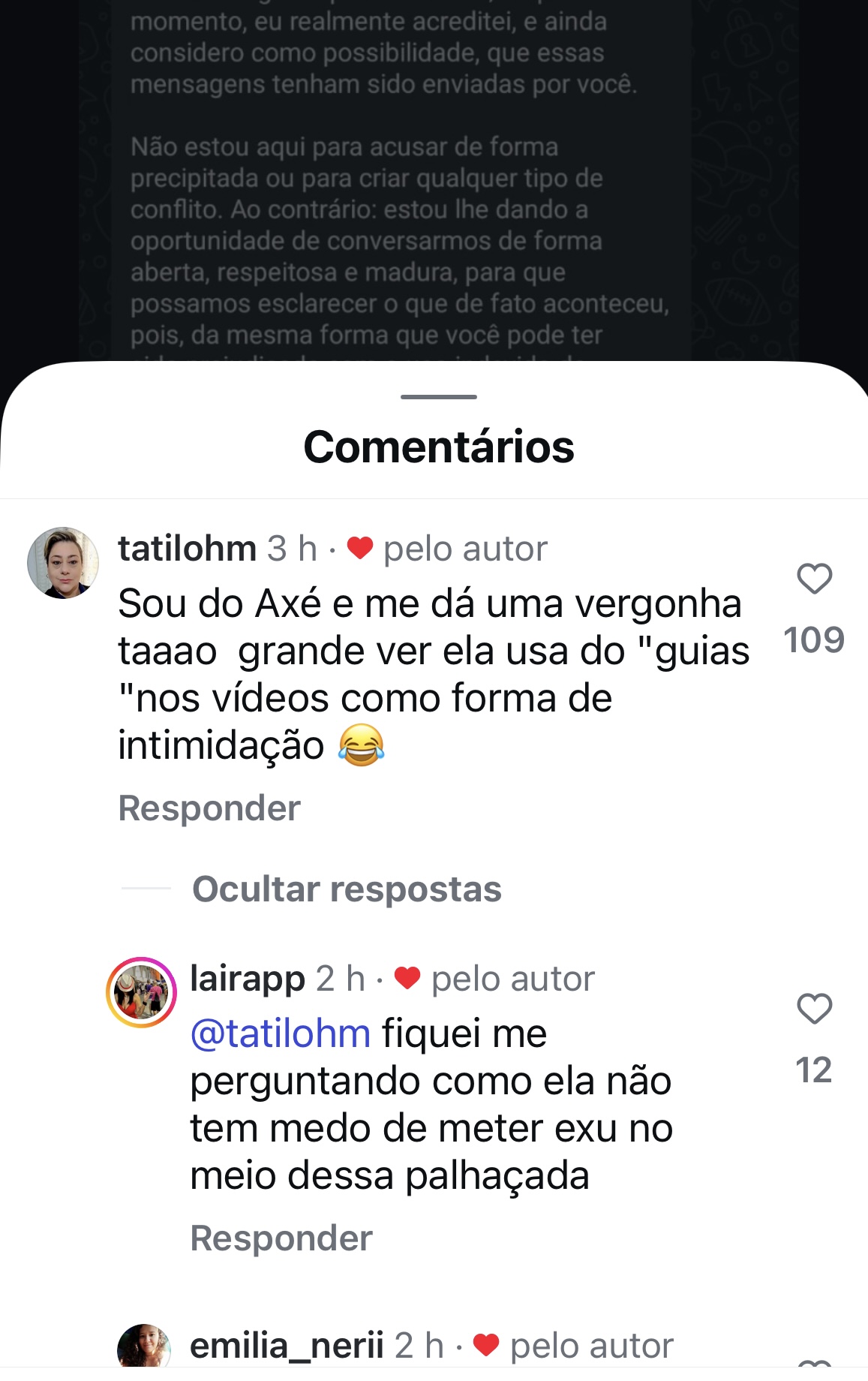
Task: Like lairapp's reply comment
Action: 814,1009
